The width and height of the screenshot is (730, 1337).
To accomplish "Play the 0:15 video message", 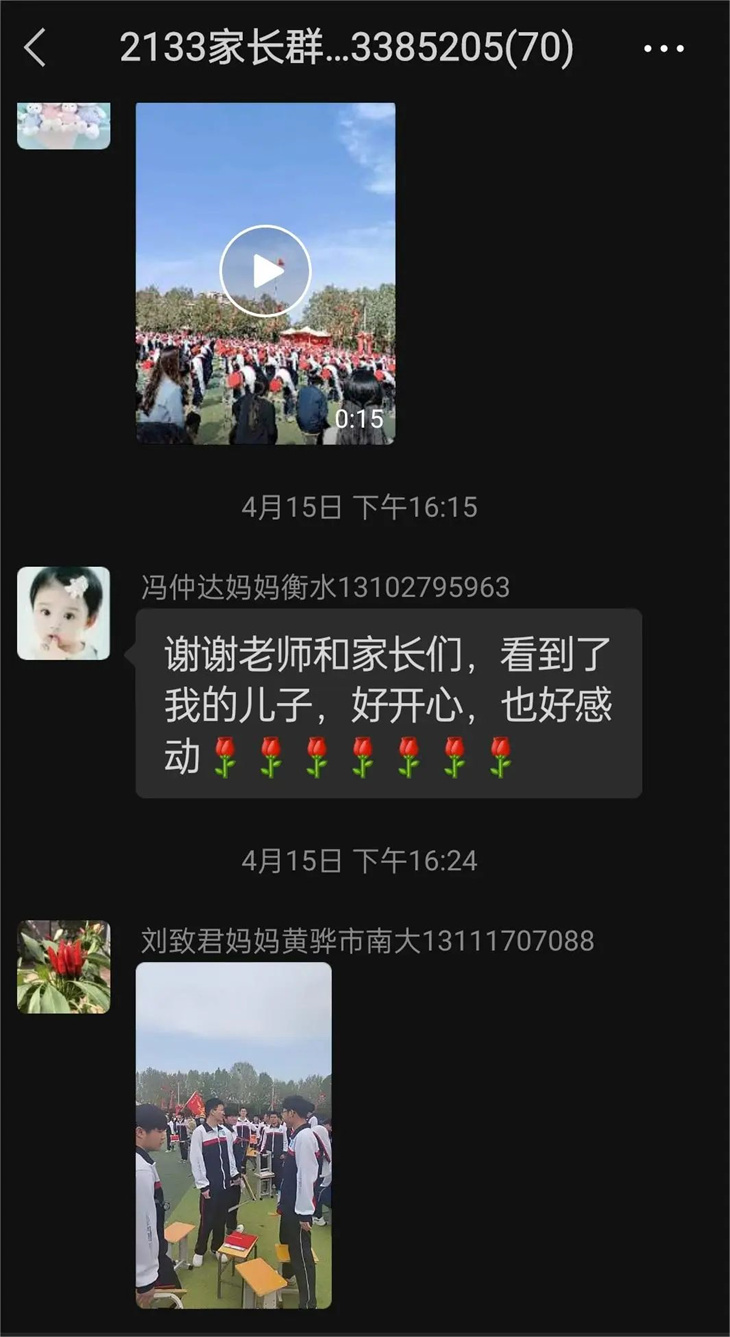I will [x=265, y=272].
